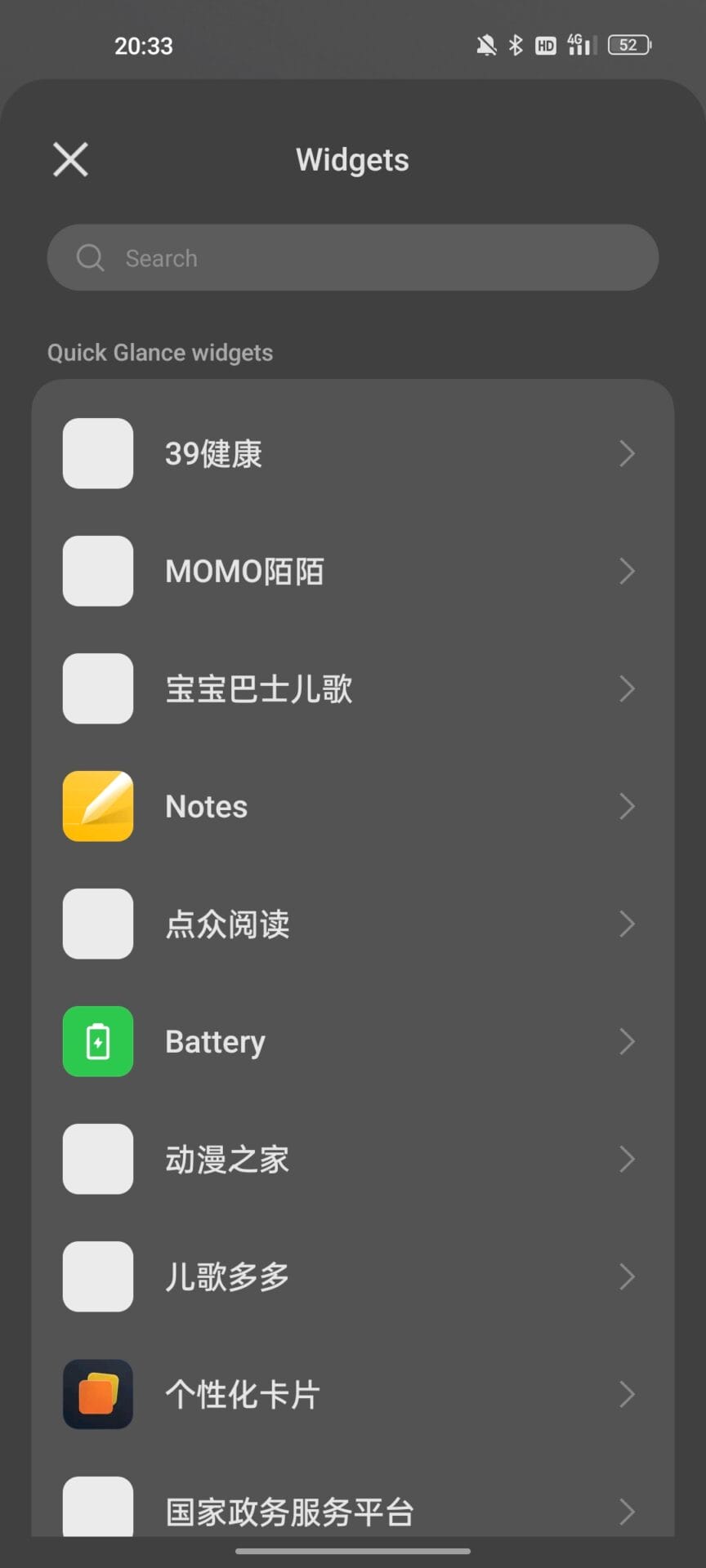Open 个性化卡片 widgets
Image resolution: width=706 pixels, height=1568 pixels.
[x=353, y=1395]
